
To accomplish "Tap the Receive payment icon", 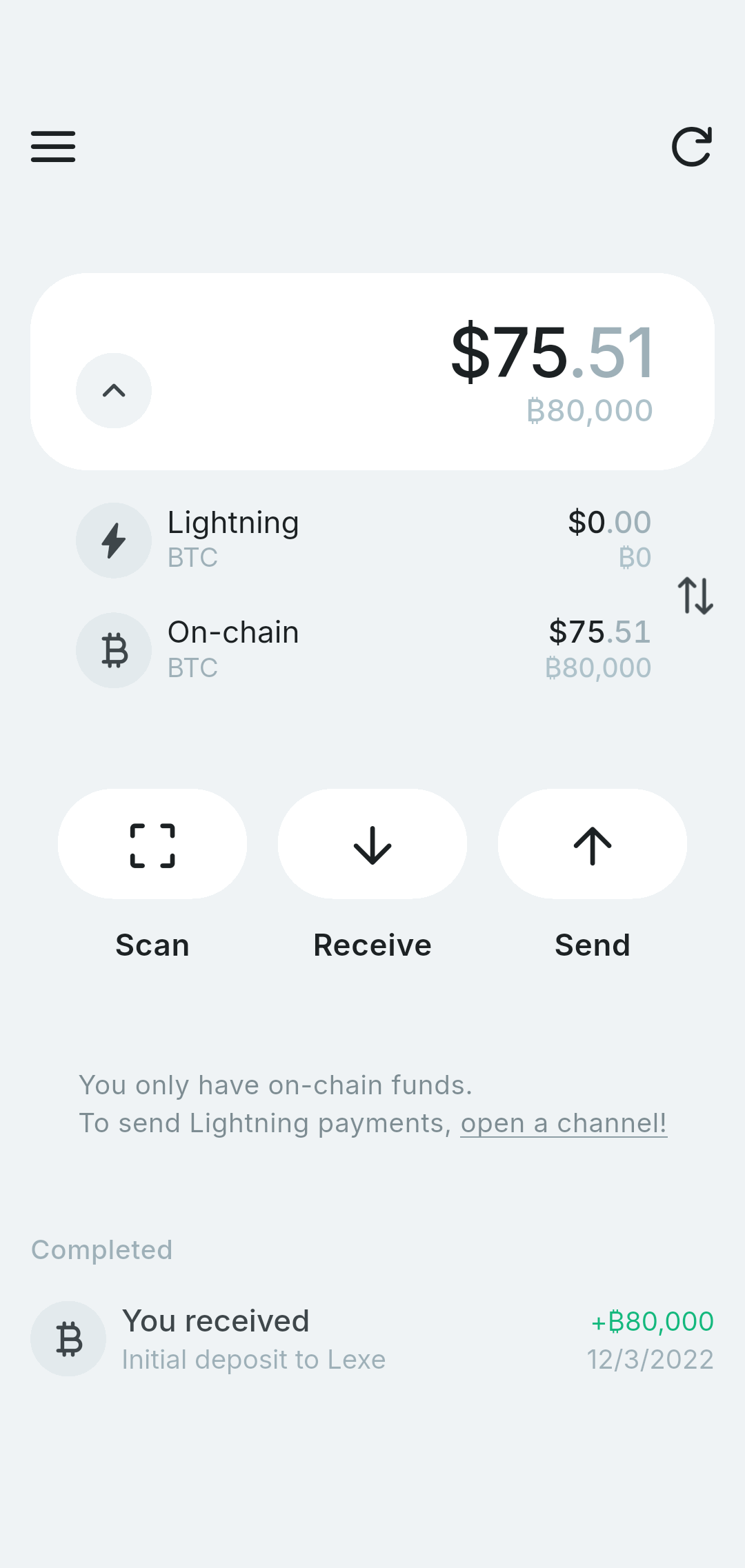I will 372,844.
